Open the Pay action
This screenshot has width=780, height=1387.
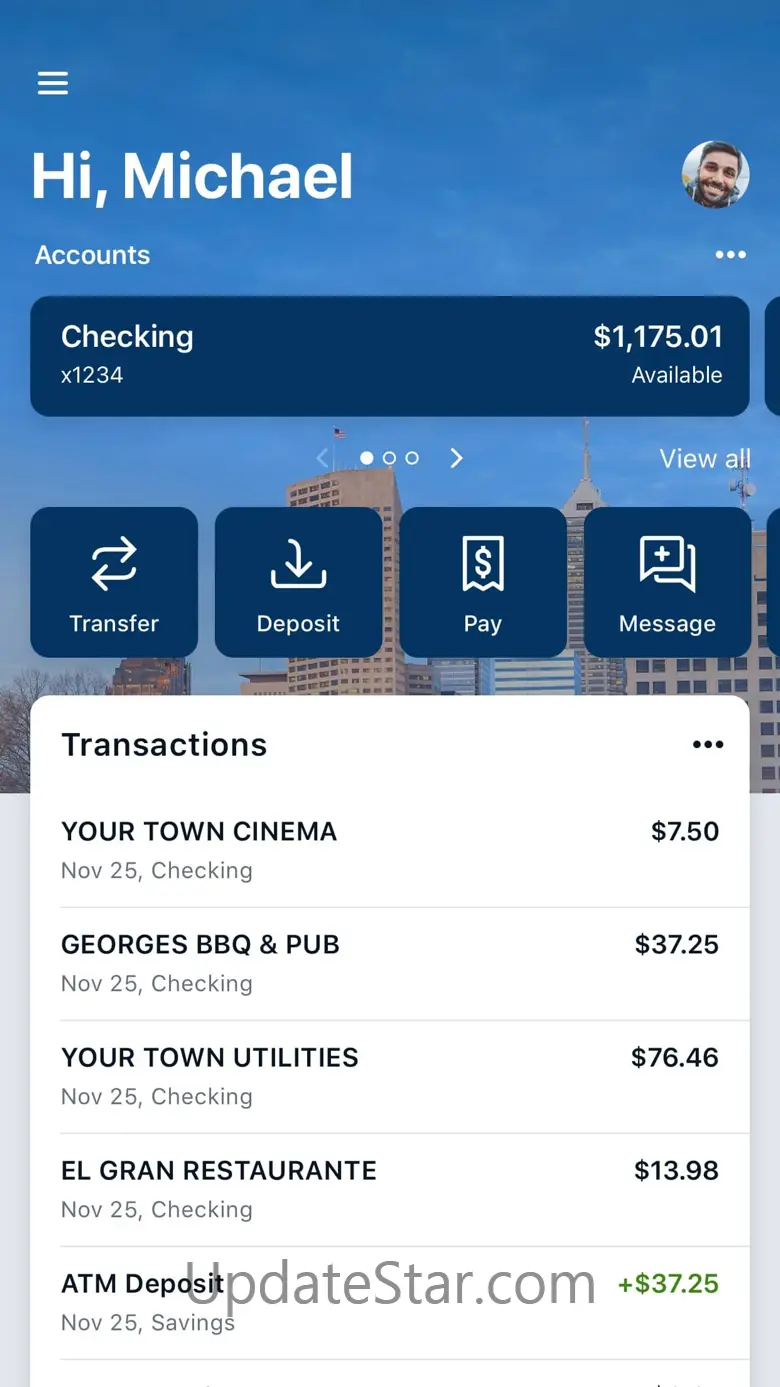pyautogui.click(x=483, y=582)
